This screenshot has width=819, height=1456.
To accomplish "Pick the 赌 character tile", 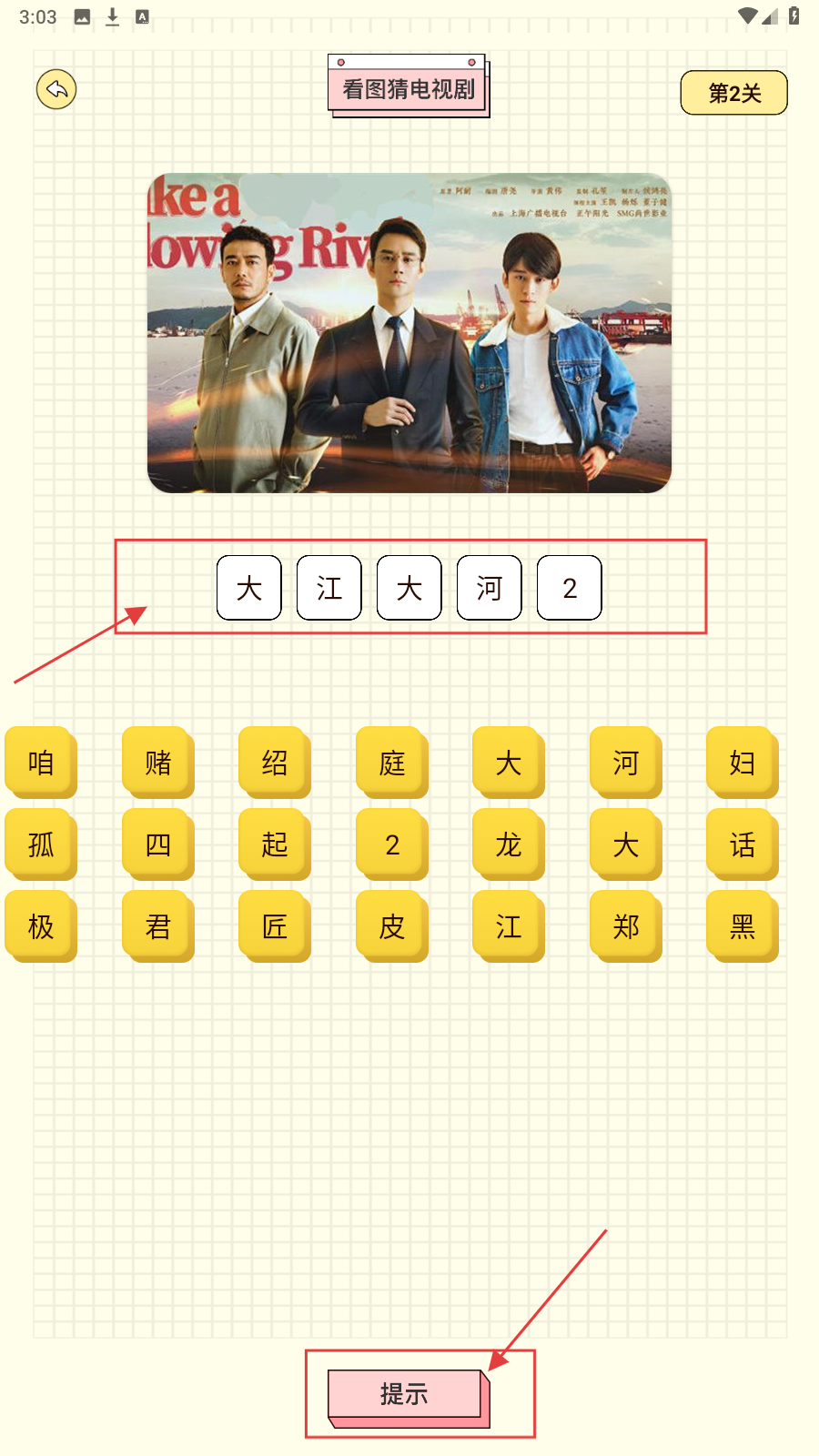I will pyautogui.click(x=157, y=762).
